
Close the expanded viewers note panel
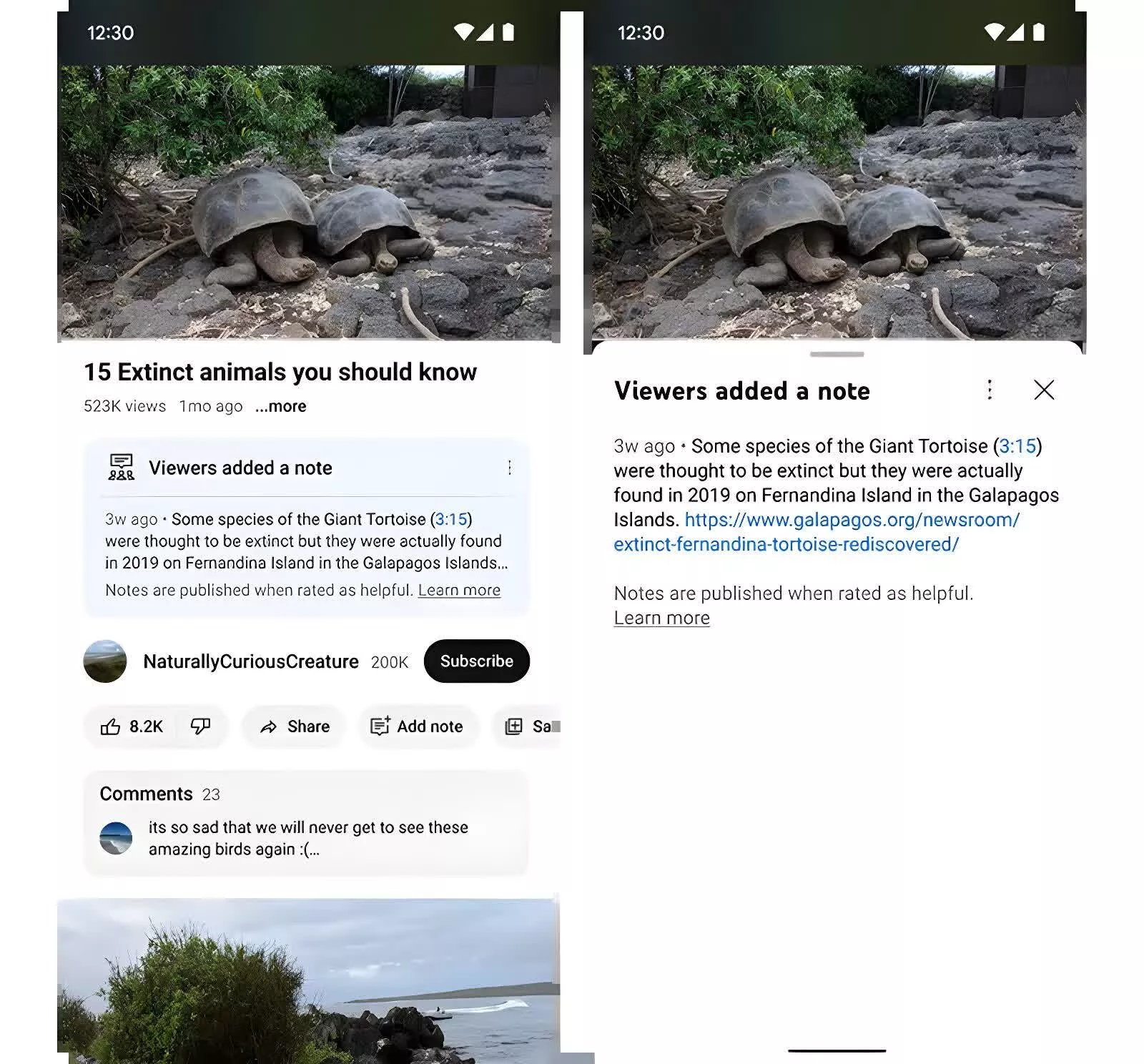pos(1044,390)
